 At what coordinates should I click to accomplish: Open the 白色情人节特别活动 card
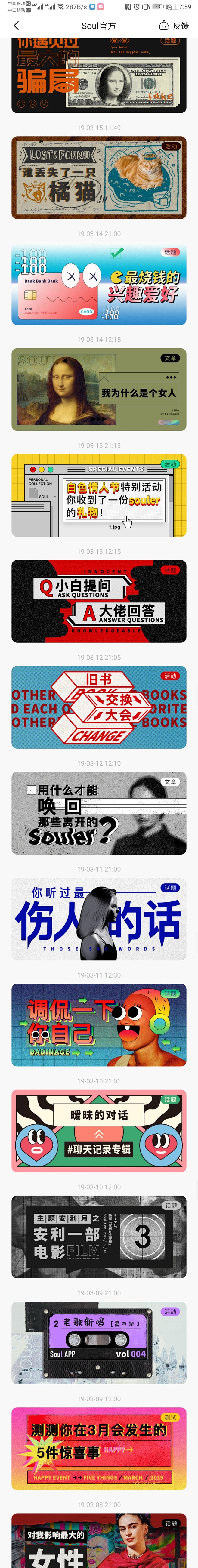[x=99, y=495]
